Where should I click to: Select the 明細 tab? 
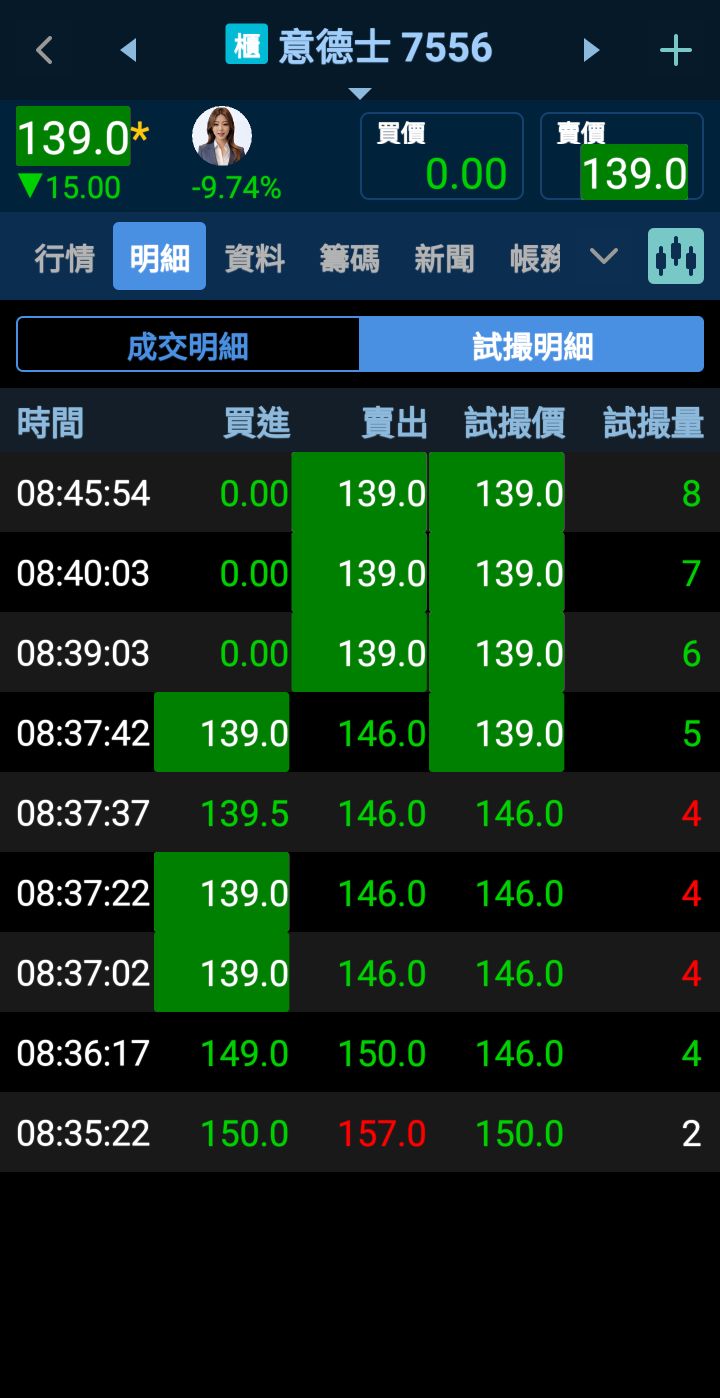pyautogui.click(x=159, y=257)
